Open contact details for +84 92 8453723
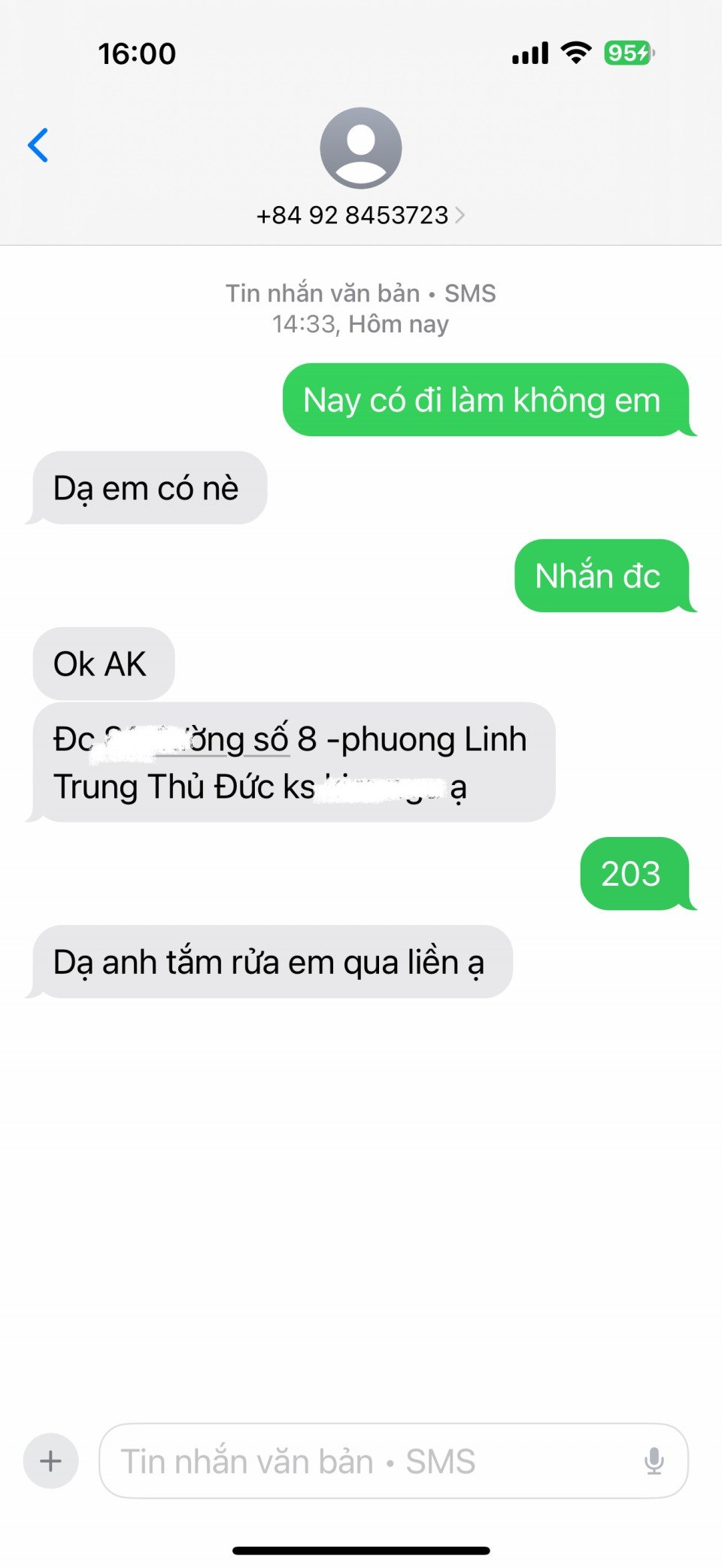 (360, 215)
